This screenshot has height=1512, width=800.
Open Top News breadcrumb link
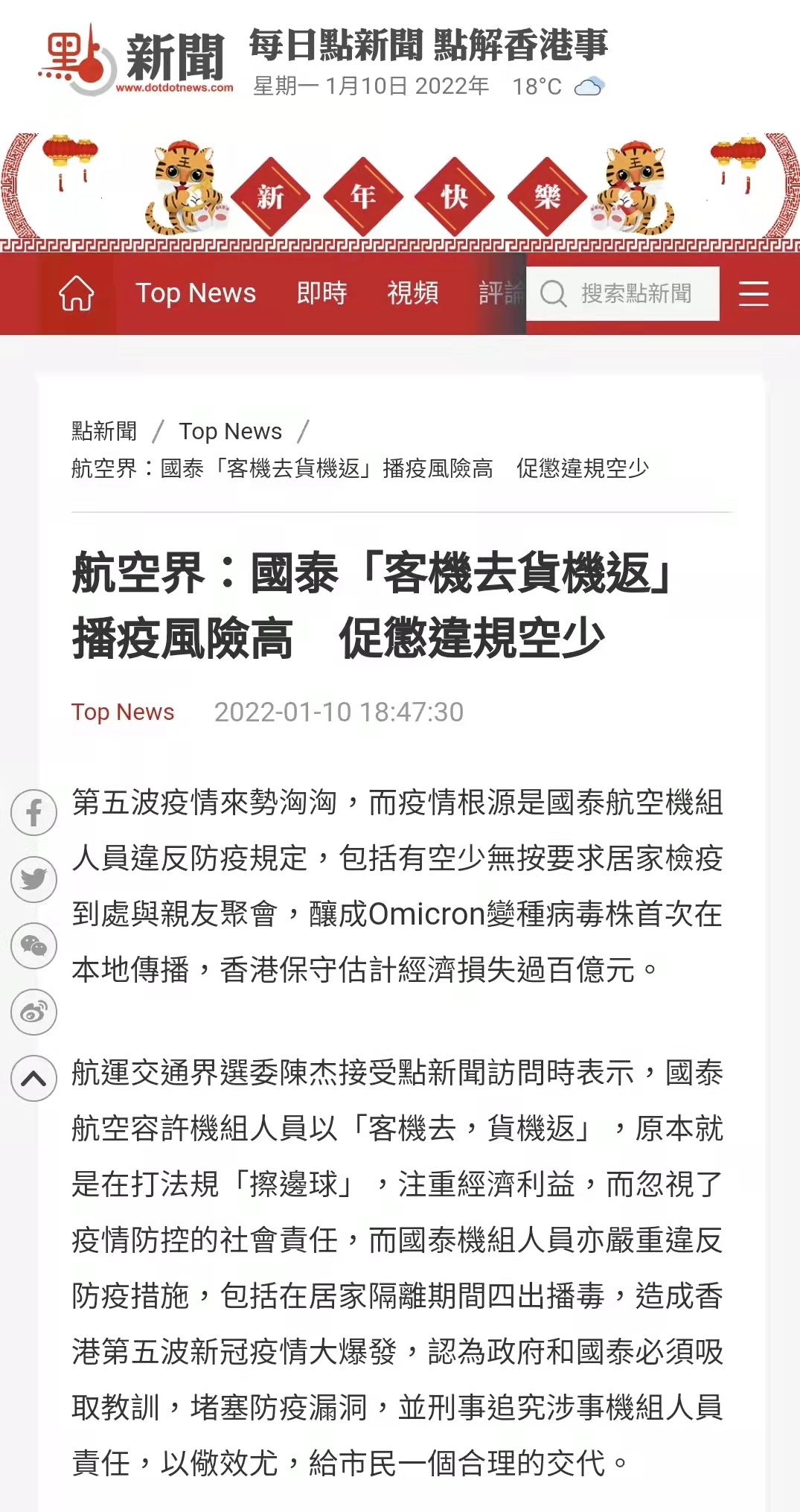click(230, 431)
